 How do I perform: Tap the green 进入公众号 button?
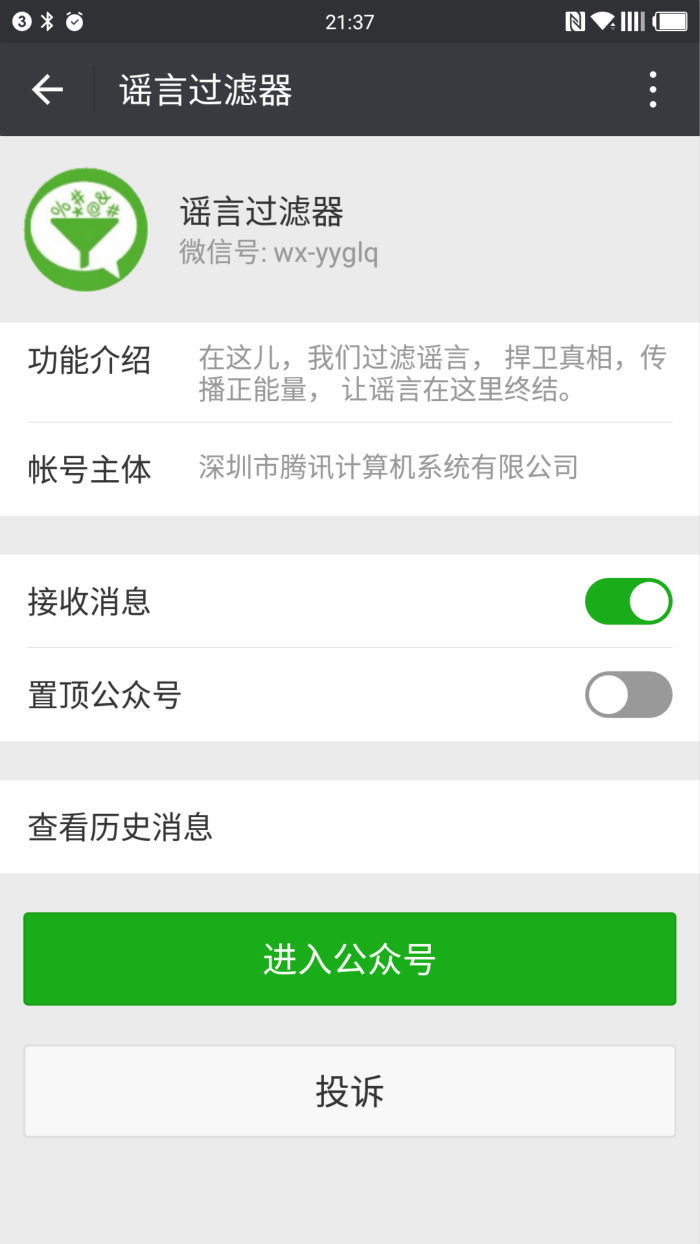pyautogui.click(x=350, y=959)
